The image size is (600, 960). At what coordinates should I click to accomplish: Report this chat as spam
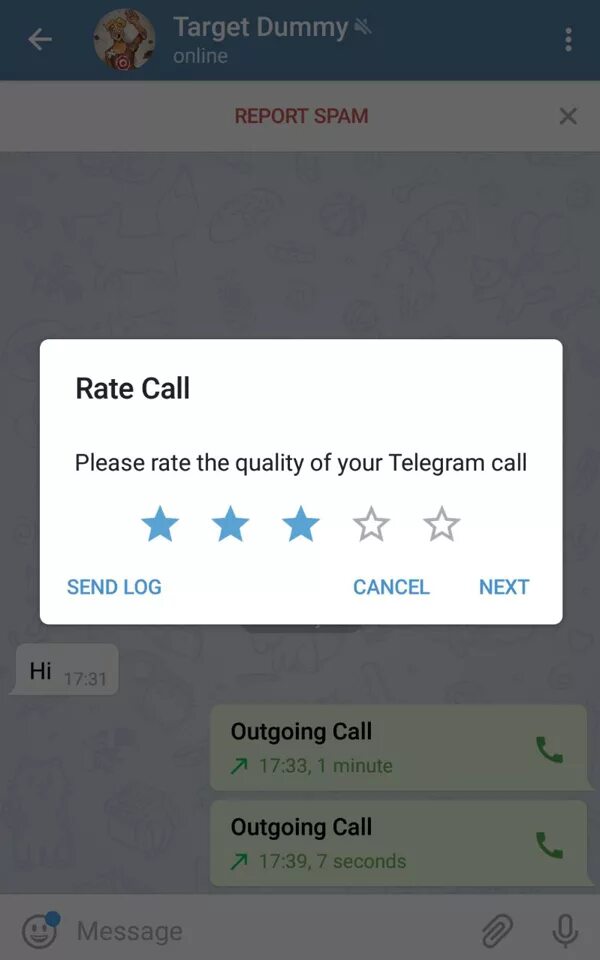(302, 116)
